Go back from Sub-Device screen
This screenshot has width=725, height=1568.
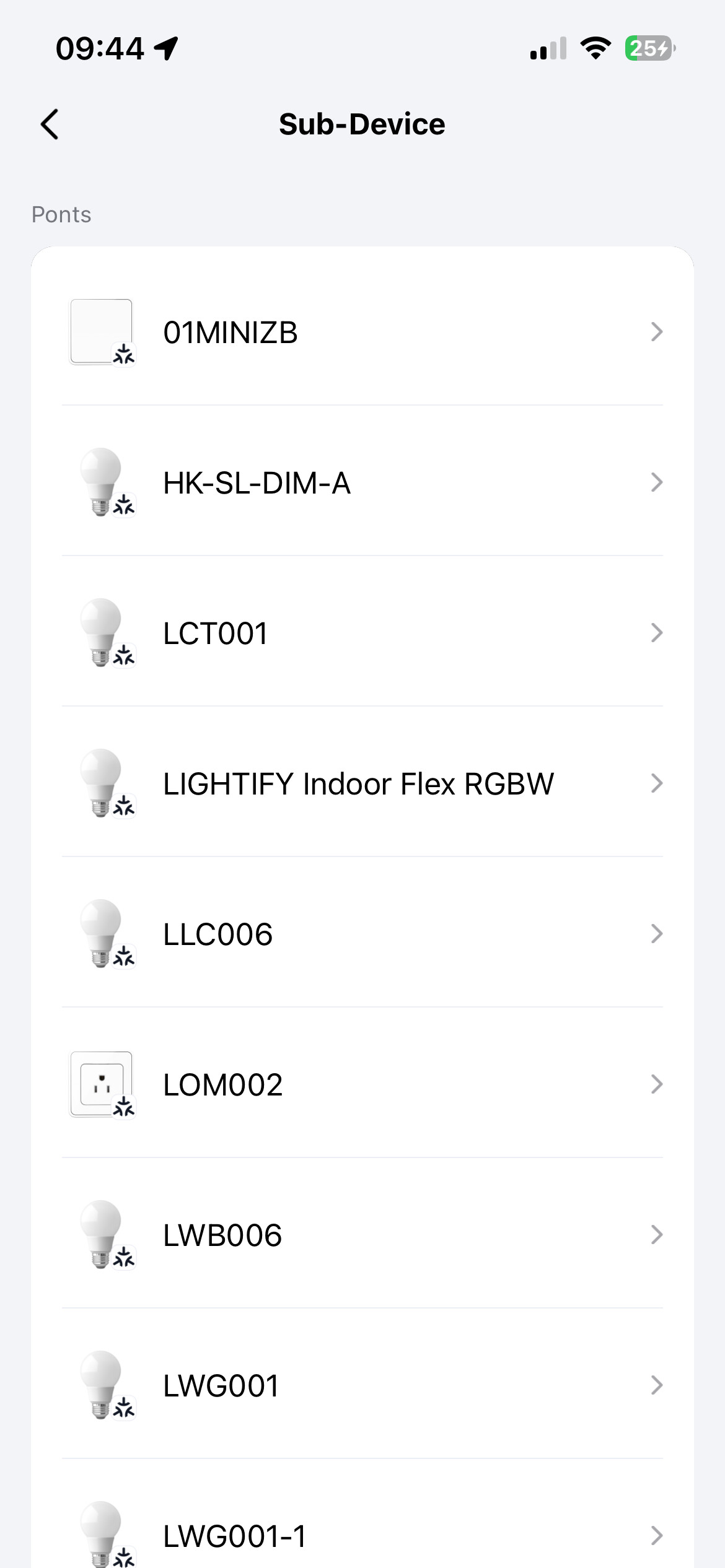50,124
